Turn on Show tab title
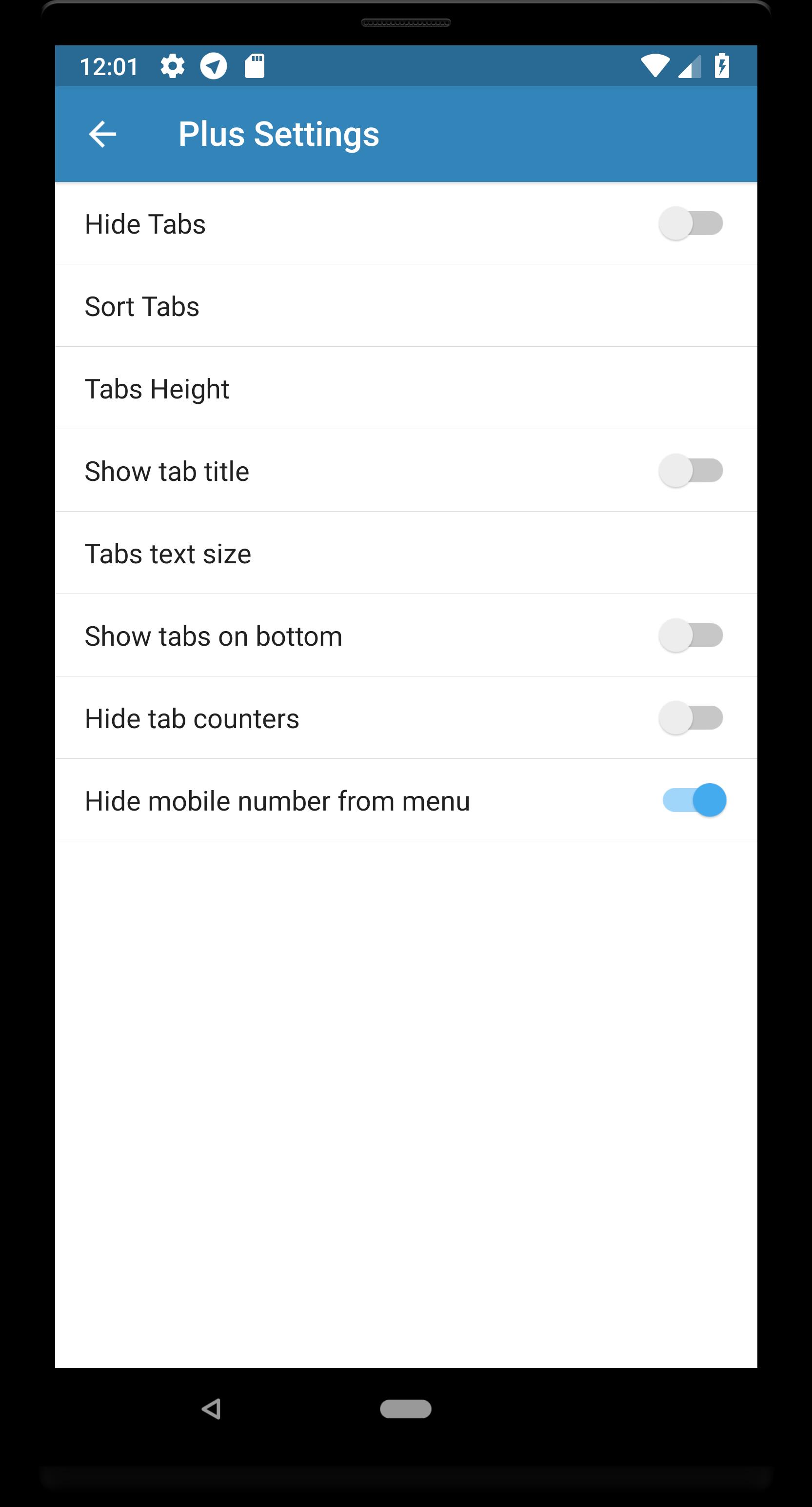 691,471
